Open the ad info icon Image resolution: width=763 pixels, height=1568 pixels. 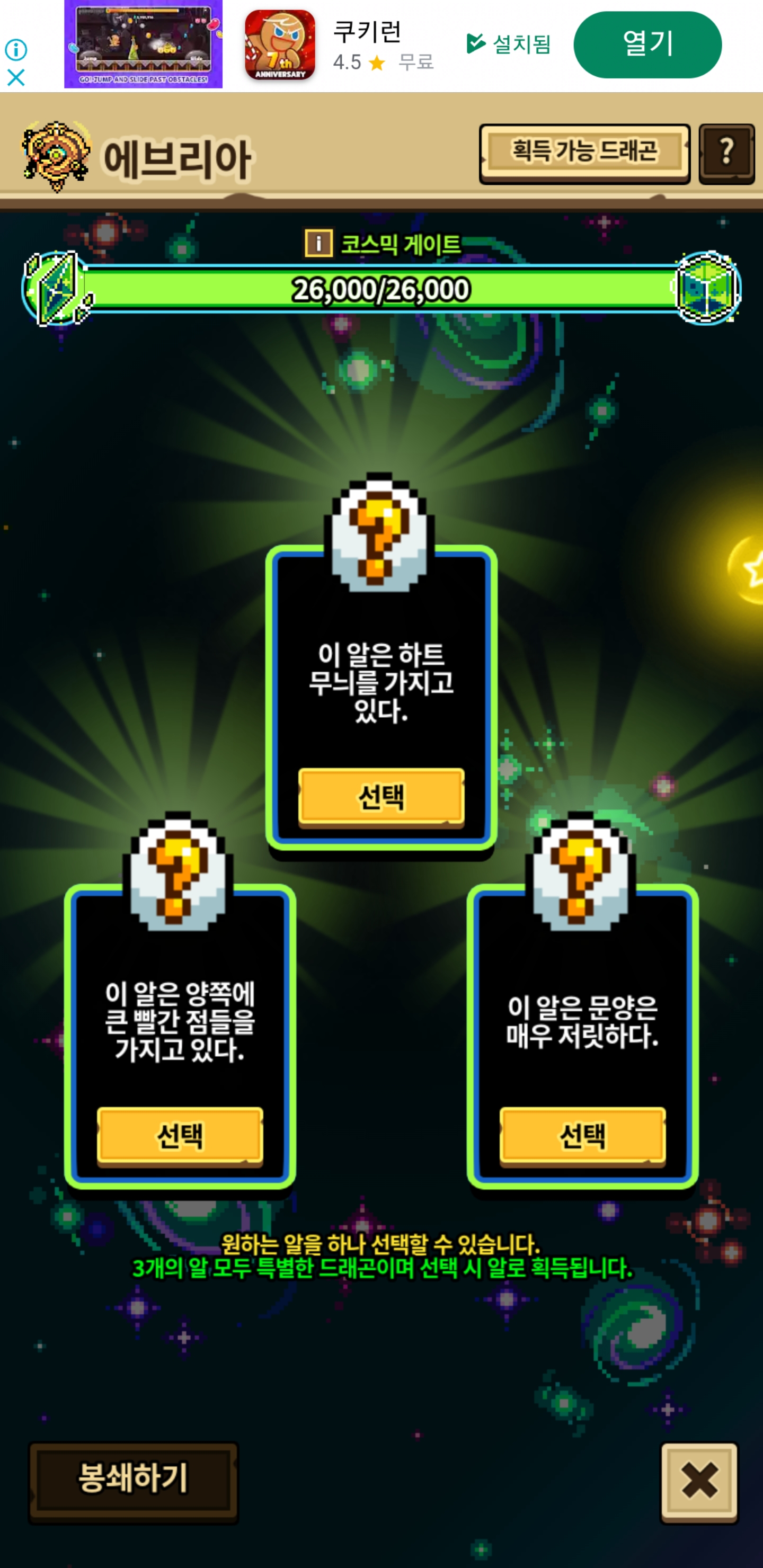[16, 50]
